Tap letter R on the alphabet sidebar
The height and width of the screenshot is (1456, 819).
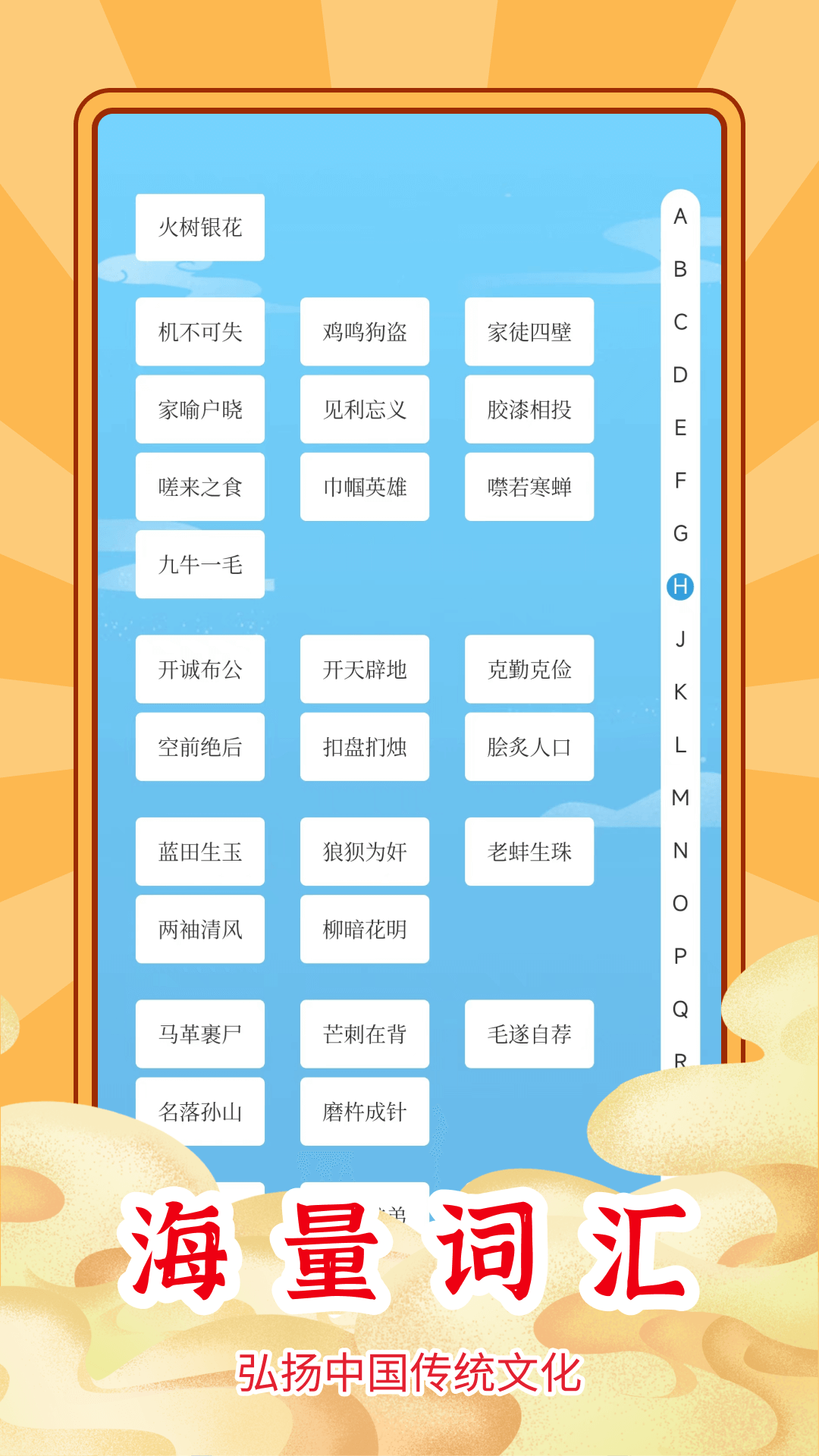pos(679,1062)
